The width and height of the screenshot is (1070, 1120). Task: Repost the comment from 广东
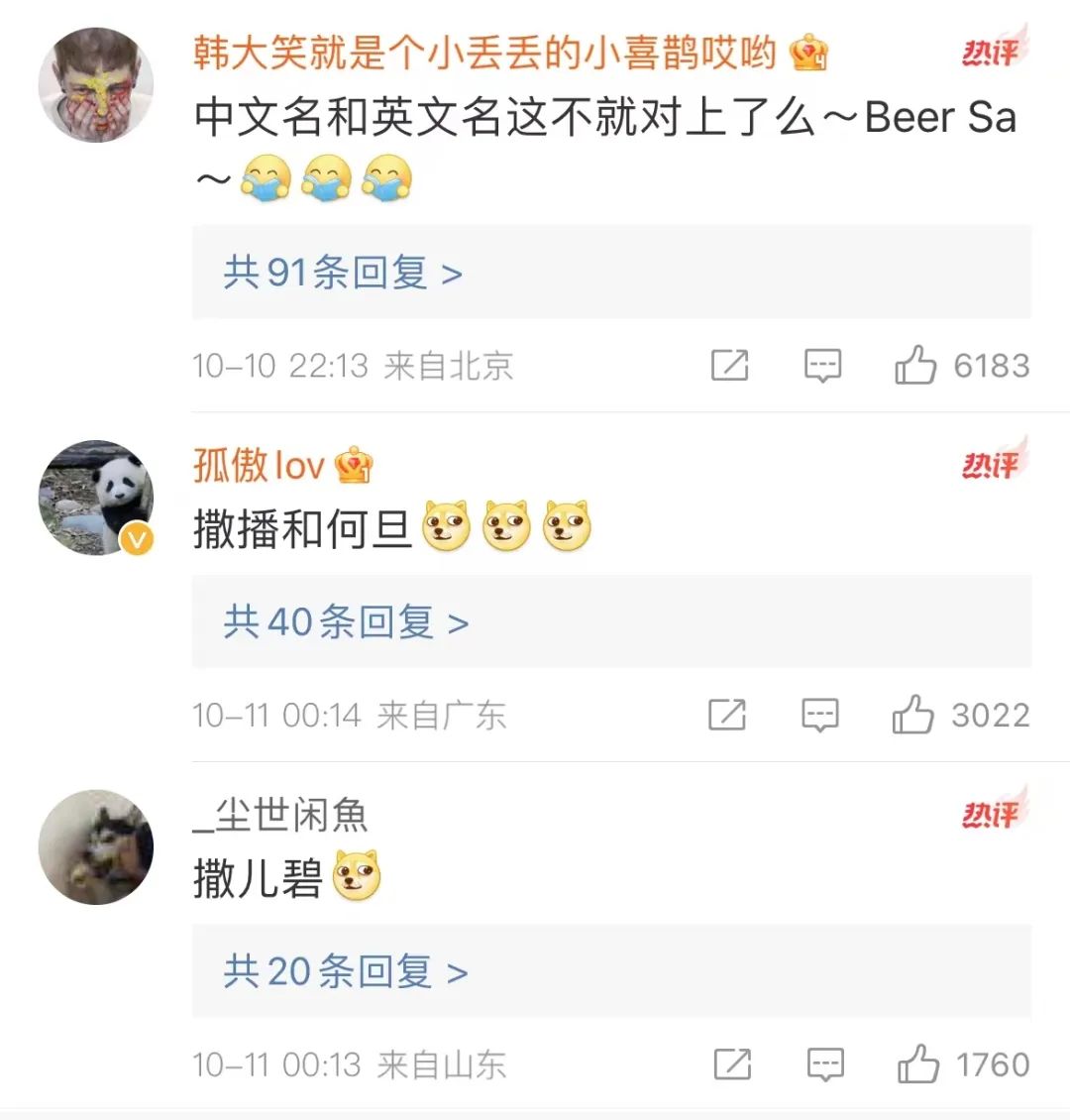[727, 715]
